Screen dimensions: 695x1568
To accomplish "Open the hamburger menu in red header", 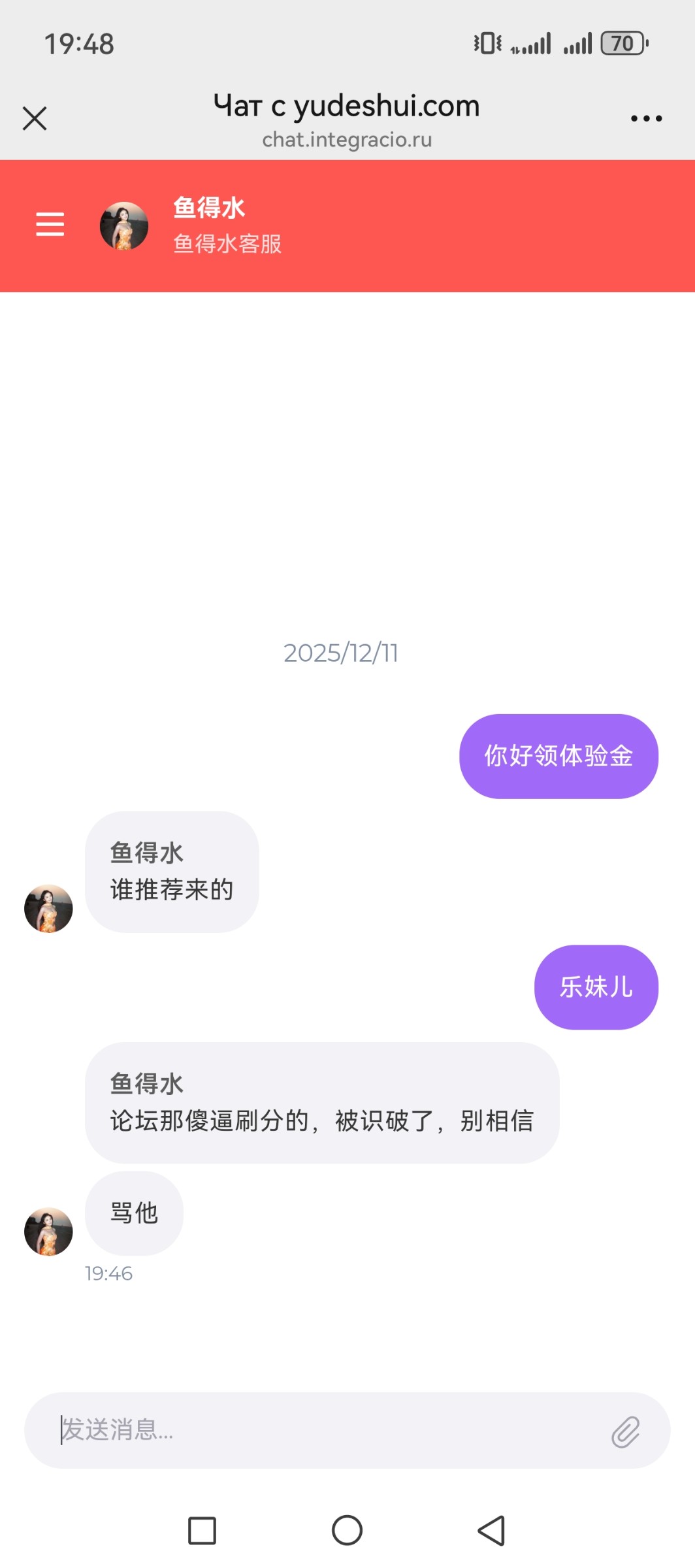I will tap(50, 224).
